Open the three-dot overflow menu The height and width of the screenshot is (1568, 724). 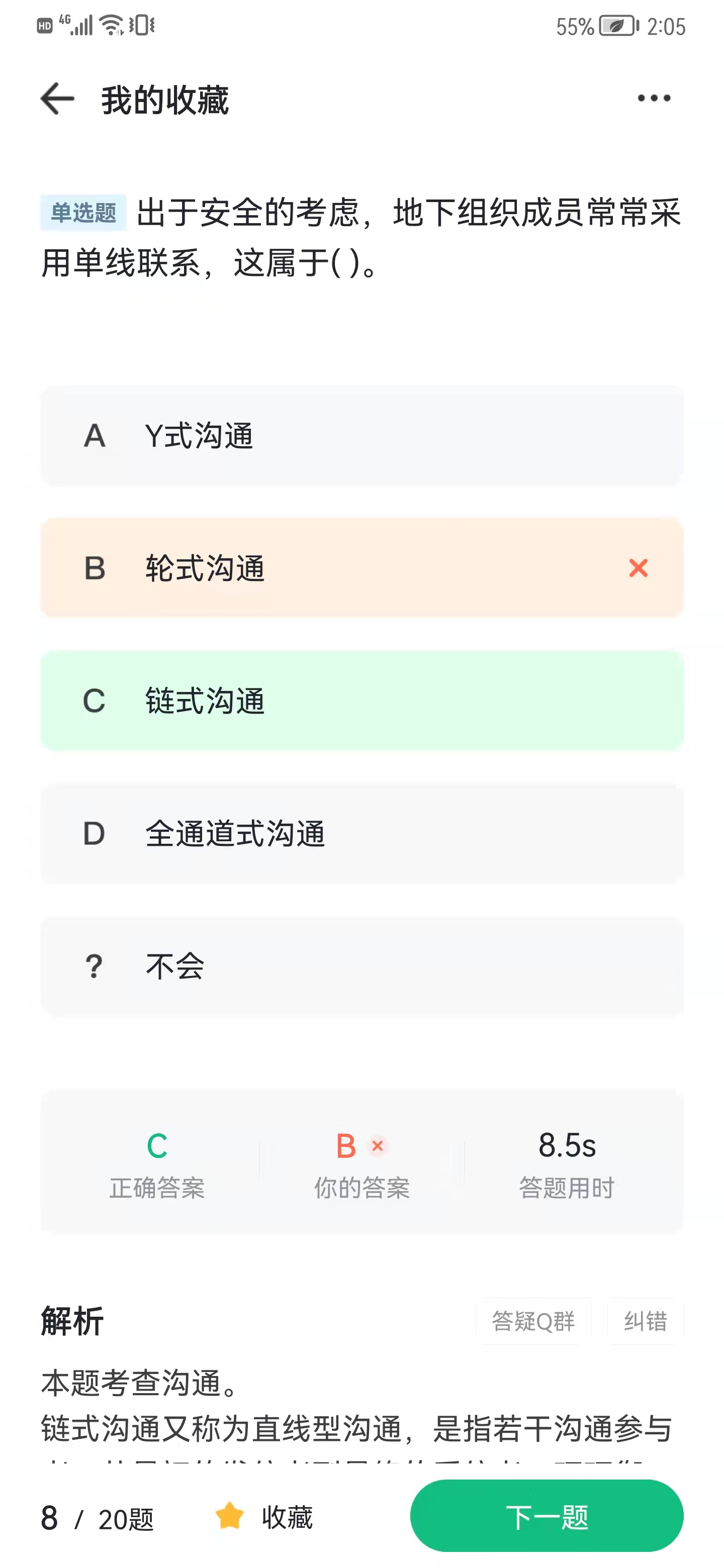pyautogui.click(x=654, y=98)
